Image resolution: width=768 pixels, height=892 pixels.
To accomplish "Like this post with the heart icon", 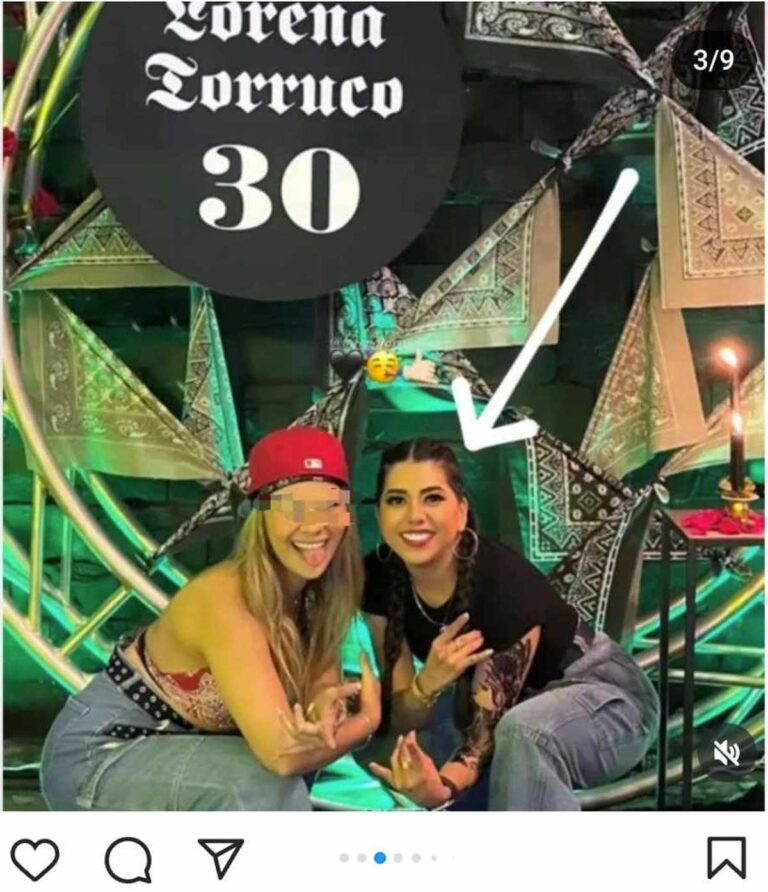I will click(x=35, y=858).
